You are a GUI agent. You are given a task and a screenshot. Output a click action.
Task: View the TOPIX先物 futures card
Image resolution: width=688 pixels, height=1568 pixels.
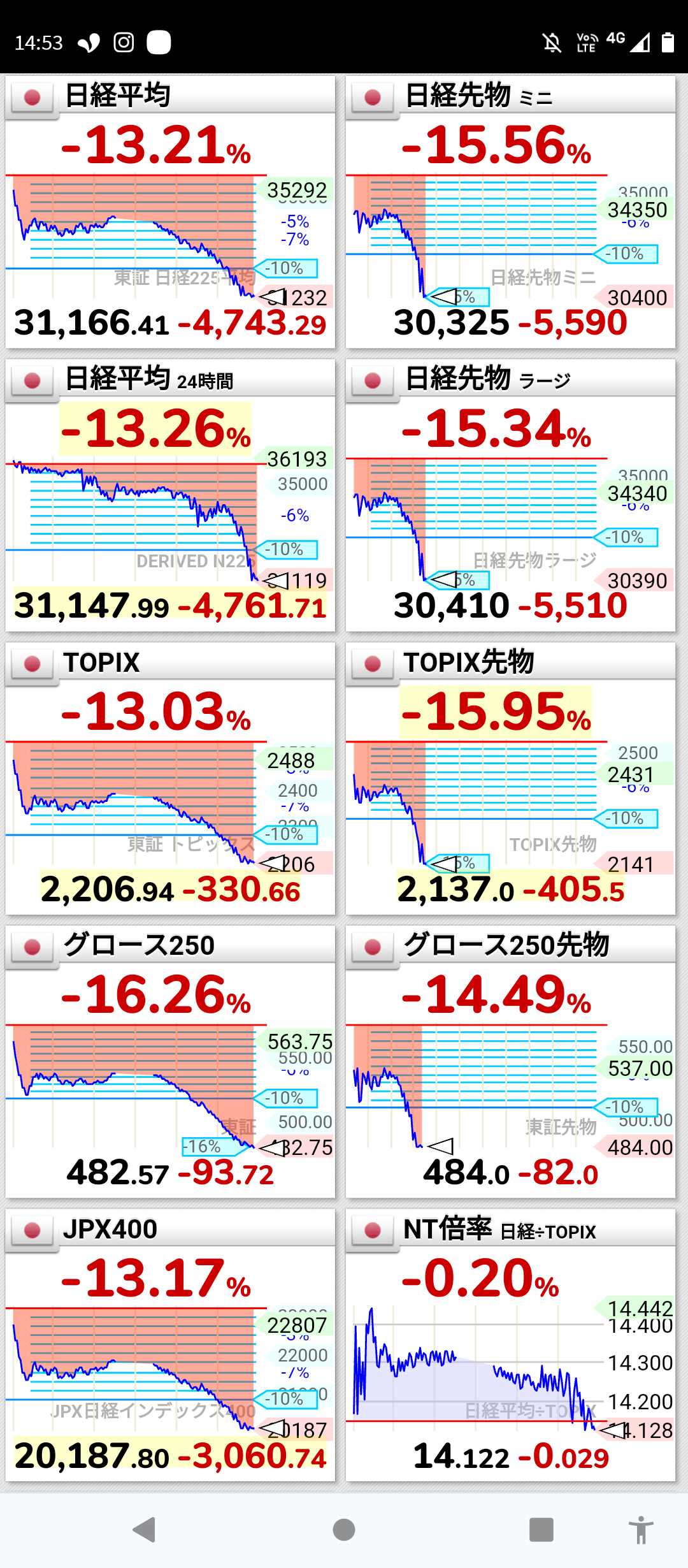(510, 778)
